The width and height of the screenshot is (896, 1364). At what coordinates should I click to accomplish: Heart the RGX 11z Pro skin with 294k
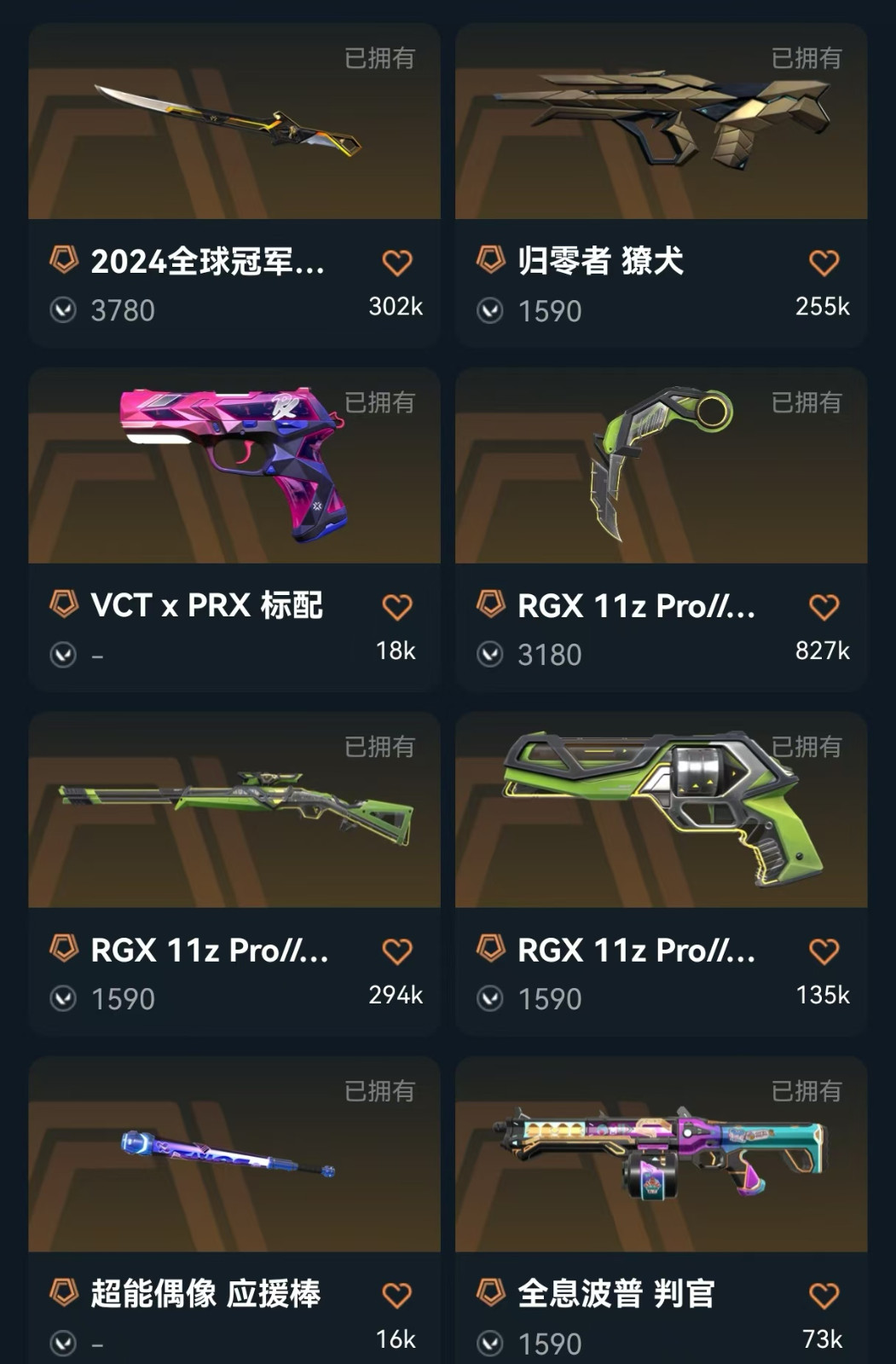click(396, 951)
